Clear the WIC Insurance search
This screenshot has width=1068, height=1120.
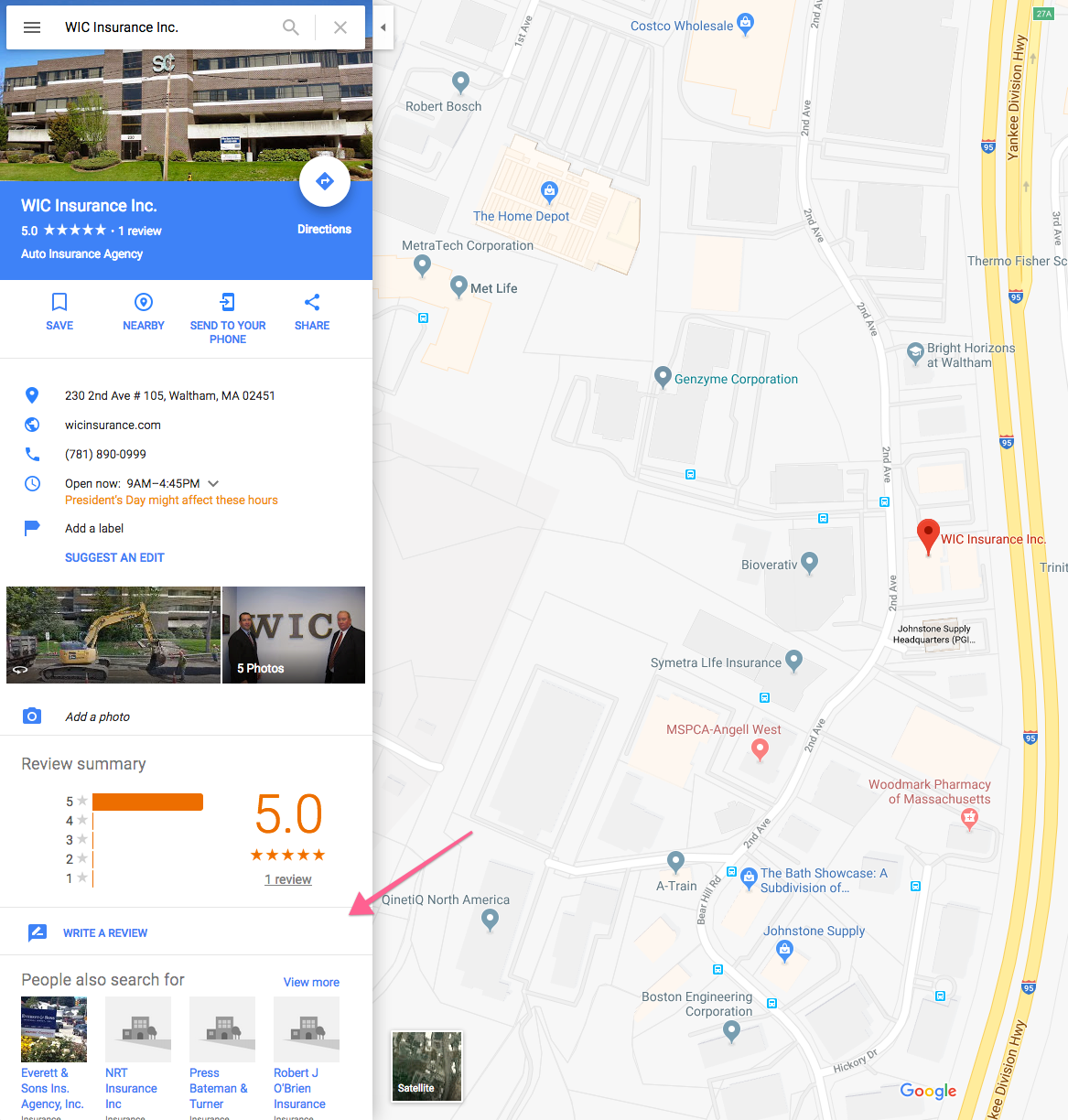(x=340, y=27)
